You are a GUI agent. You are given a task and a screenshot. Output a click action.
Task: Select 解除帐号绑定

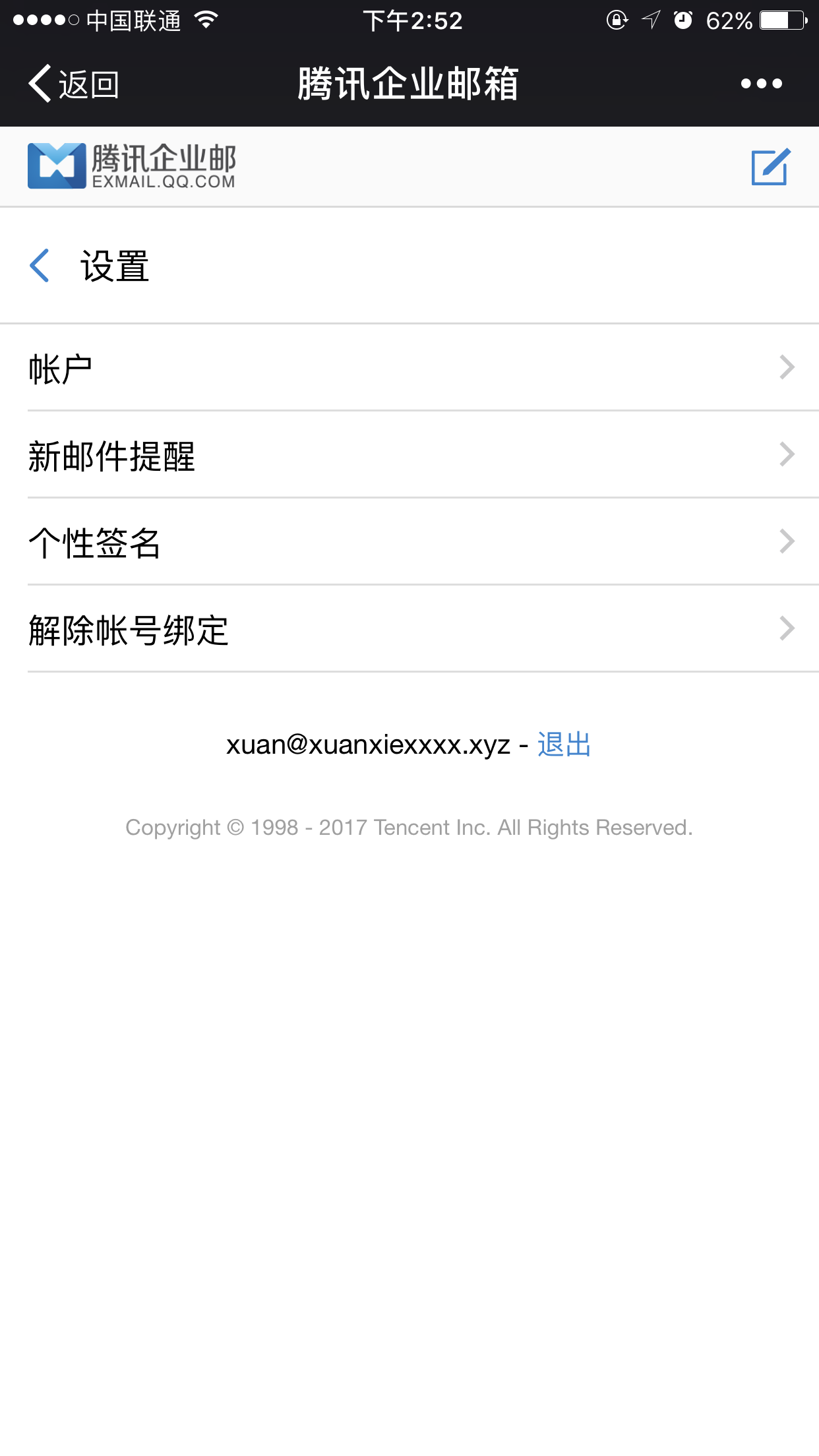click(409, 629)
